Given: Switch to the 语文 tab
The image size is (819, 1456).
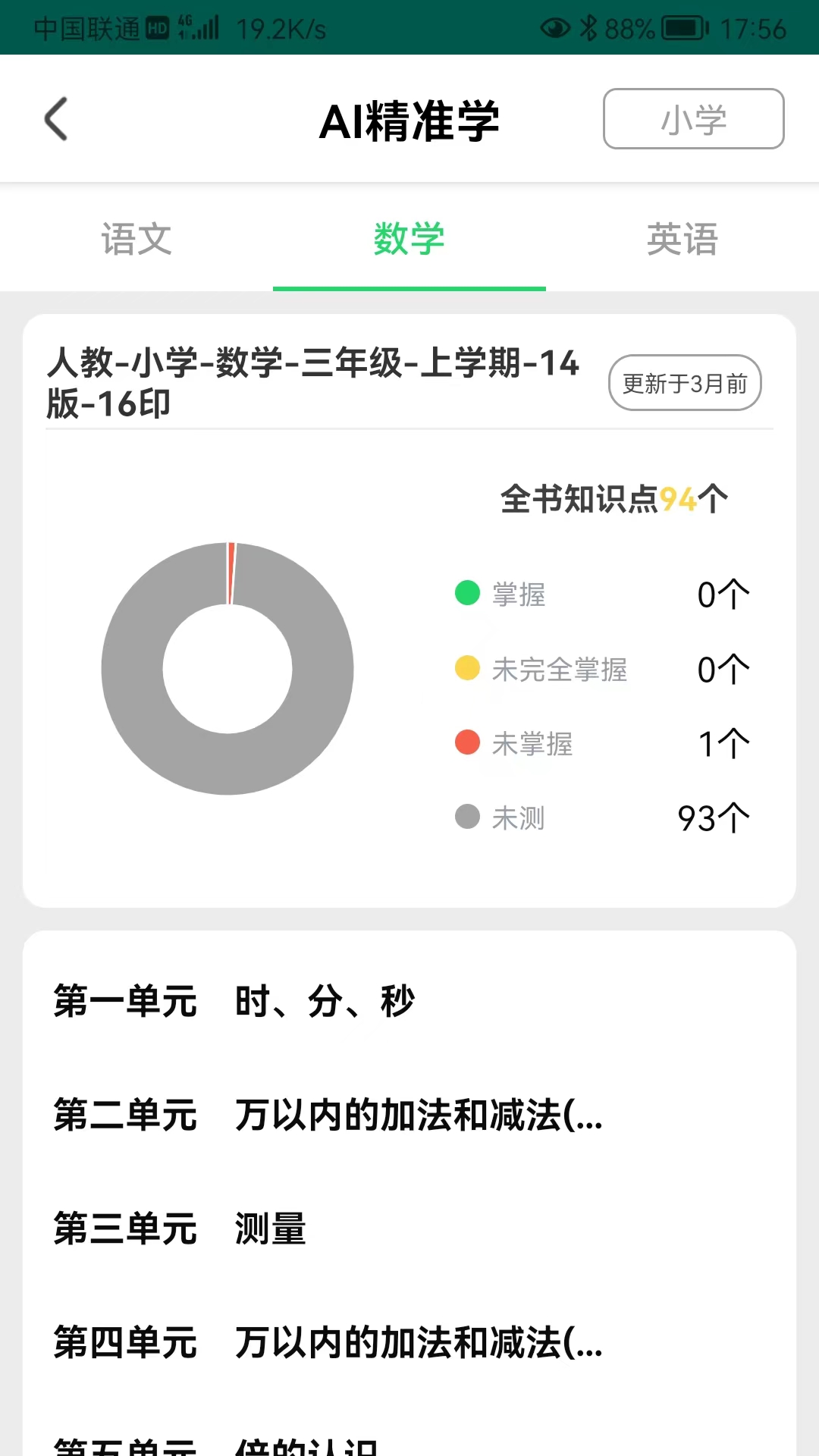Looking at the screenshot, I should tap(136, 239).
